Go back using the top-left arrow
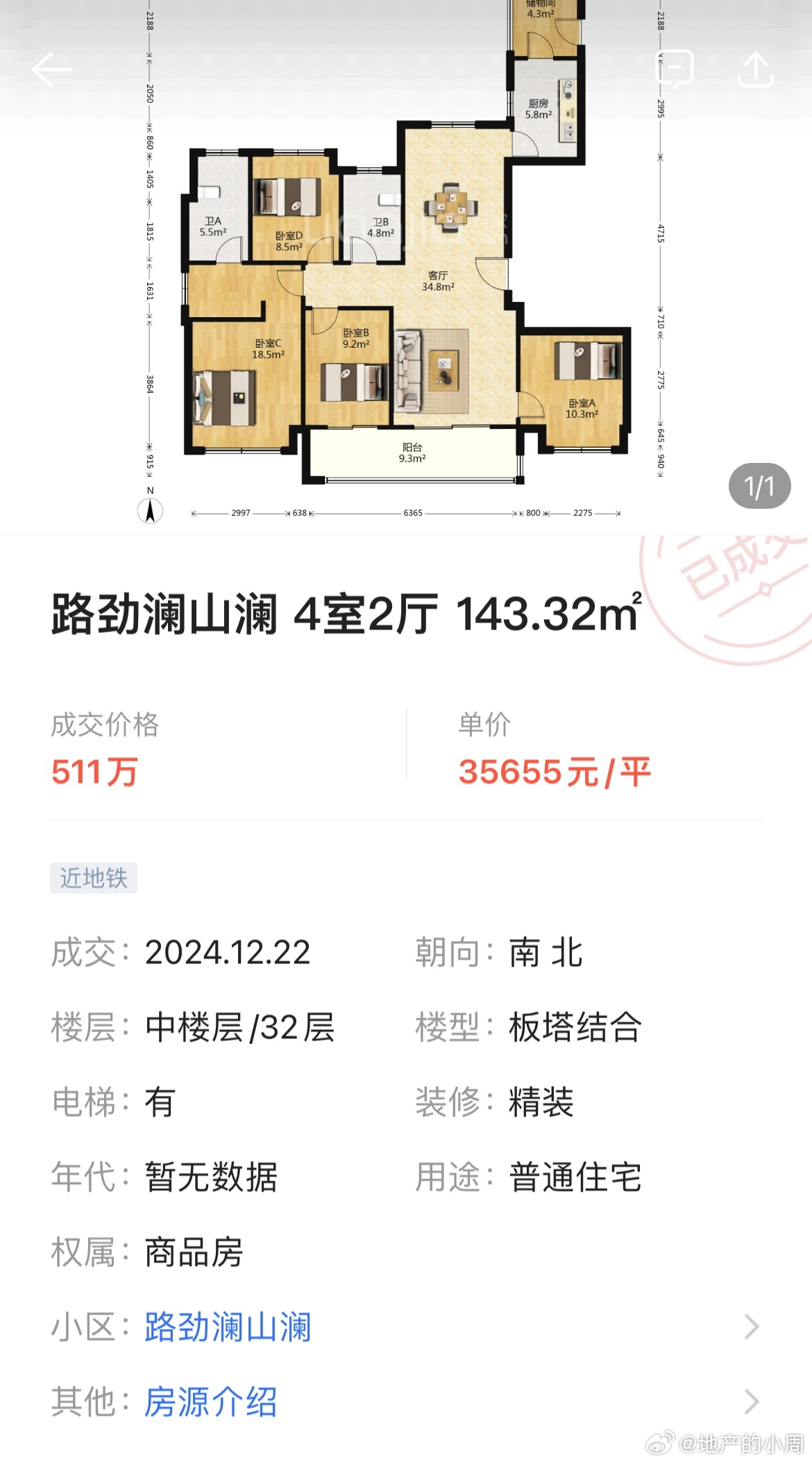The height and width of the screenshot is (1463, 812). (x=51, y=69)
